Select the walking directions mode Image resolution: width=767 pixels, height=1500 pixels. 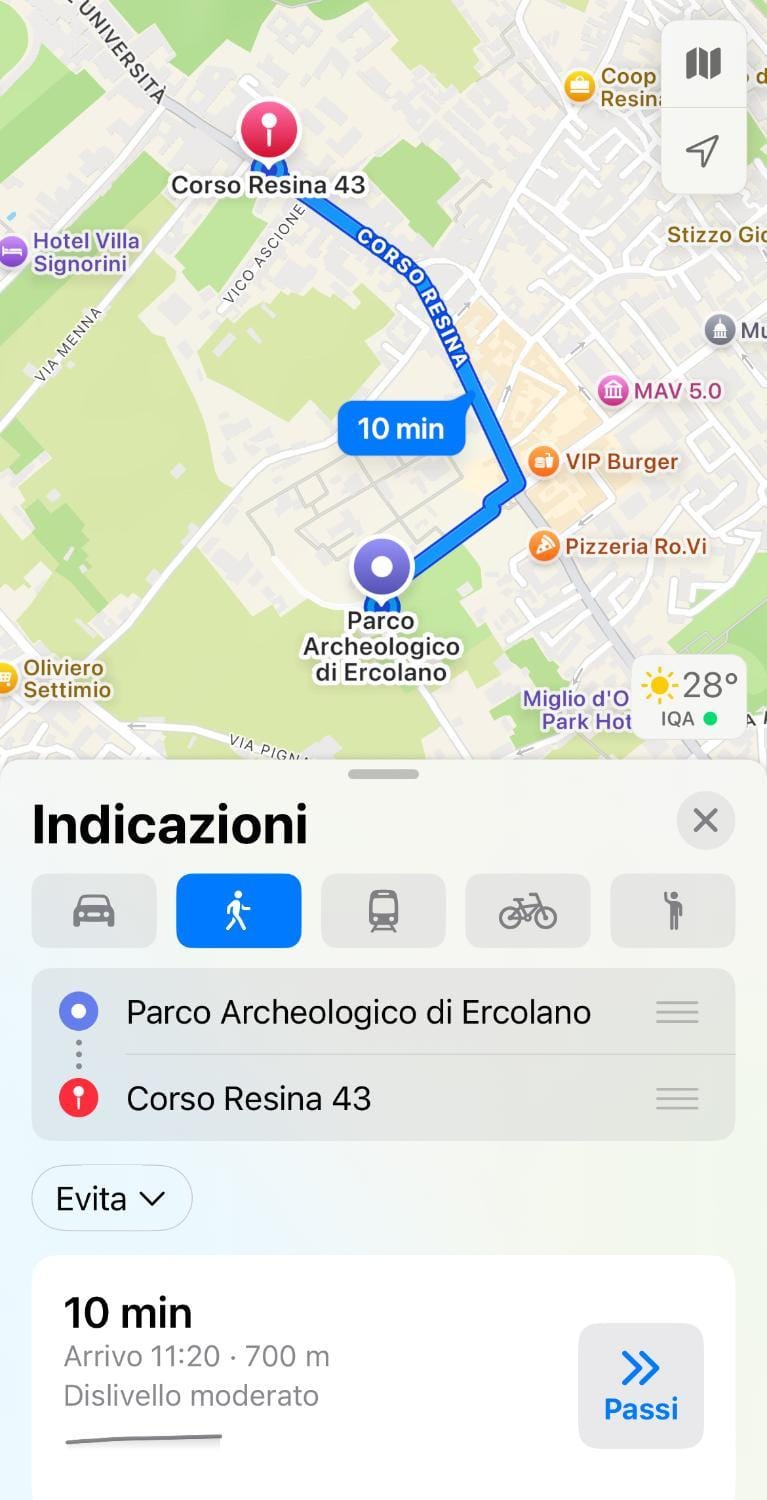(238, 910)
